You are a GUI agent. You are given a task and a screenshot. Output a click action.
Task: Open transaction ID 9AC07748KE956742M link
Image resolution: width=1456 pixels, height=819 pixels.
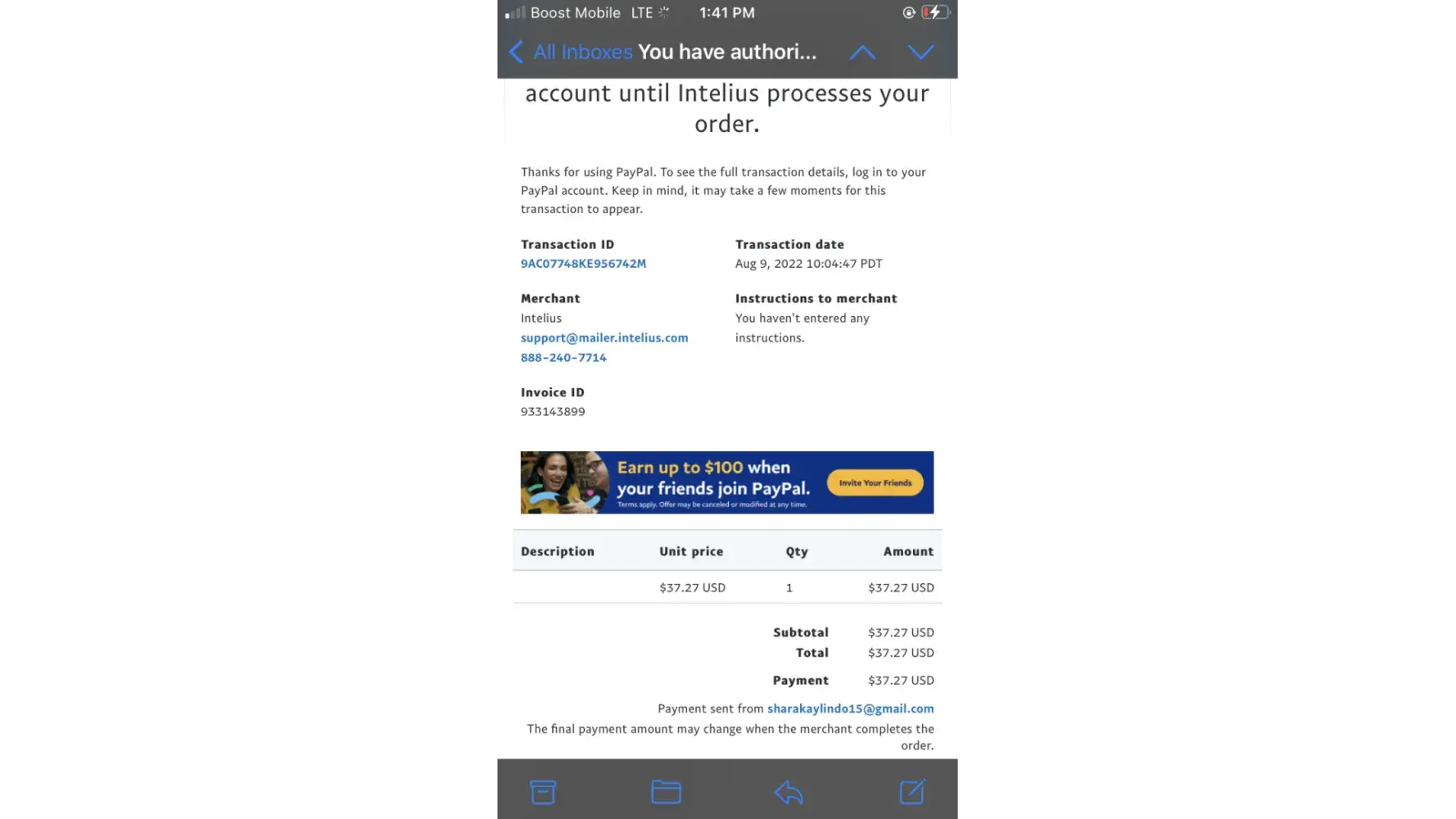(583, 264)
